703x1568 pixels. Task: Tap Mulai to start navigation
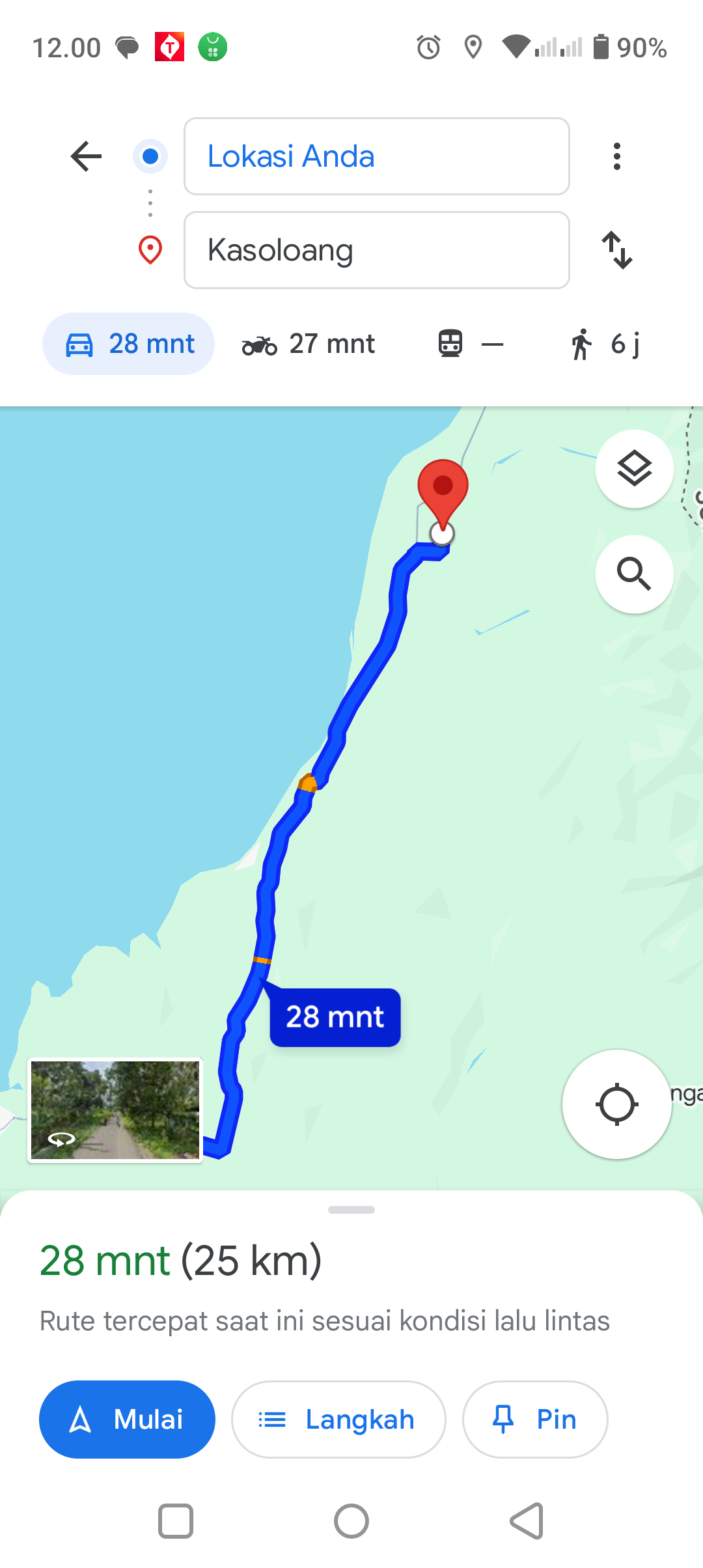[127, 1420]
